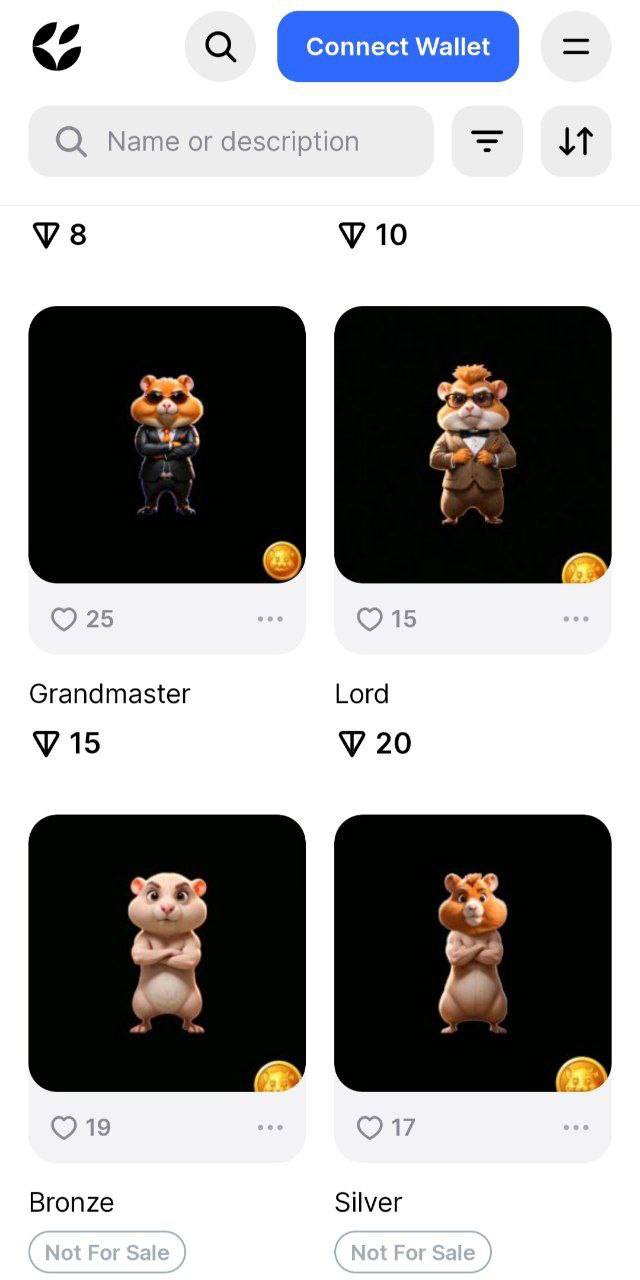Focus the Name or description search field

pos(231,141)
